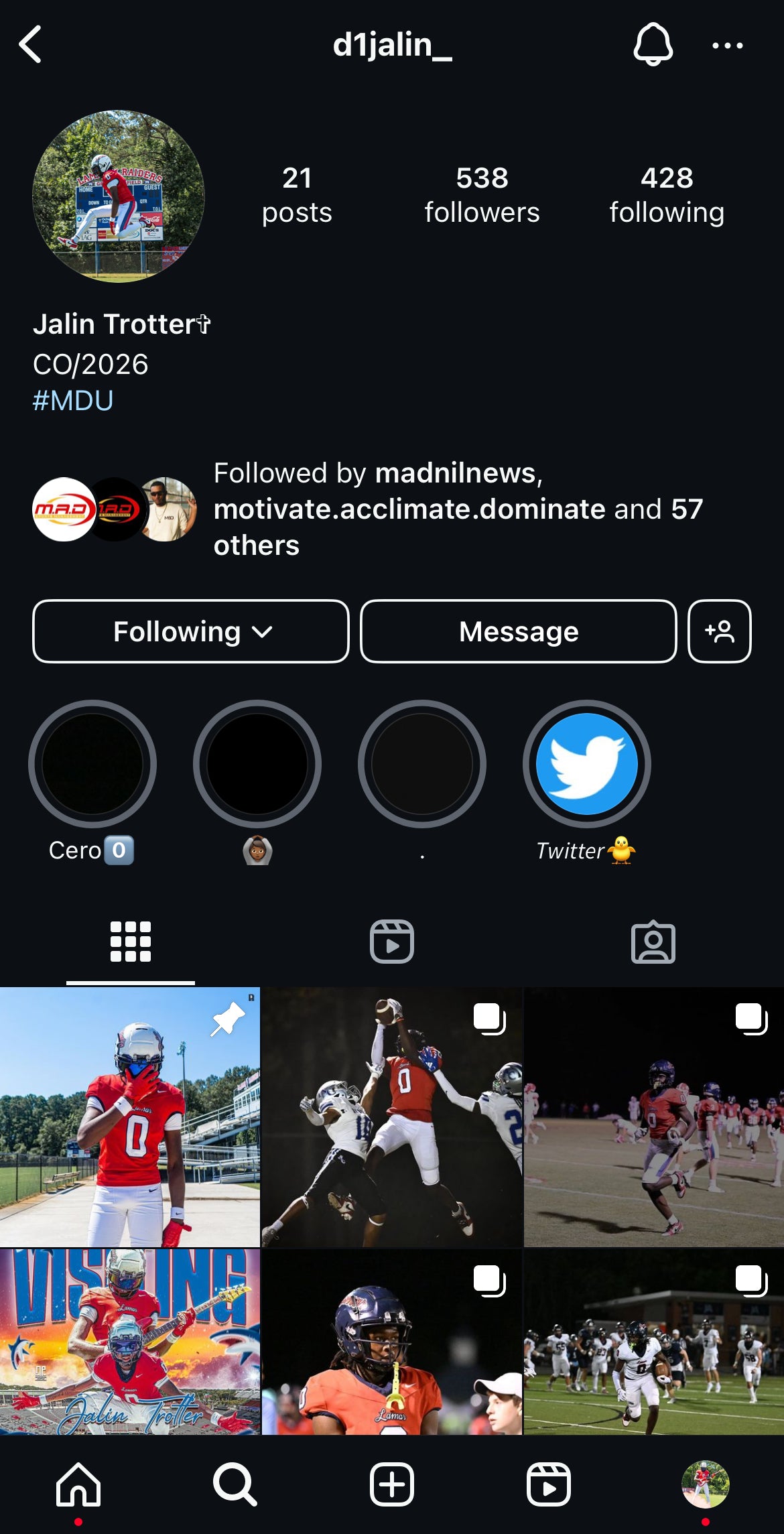
Task: Open the #MDU hashtag link
Action: point(73,401)
